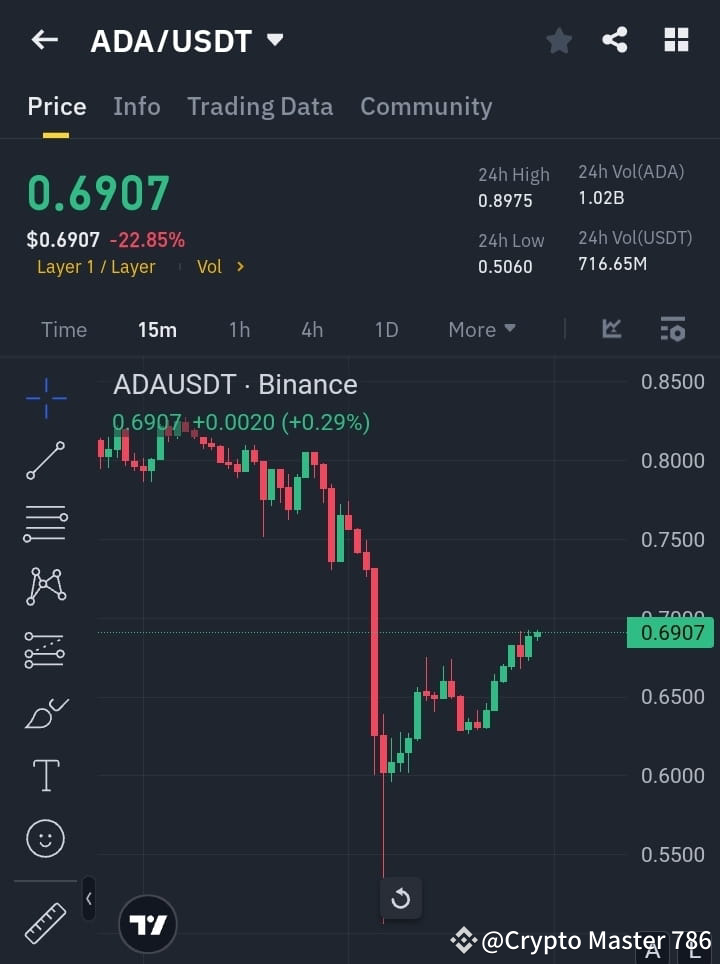
Task: Select the 4h timeframe
Action: (311, 329)
